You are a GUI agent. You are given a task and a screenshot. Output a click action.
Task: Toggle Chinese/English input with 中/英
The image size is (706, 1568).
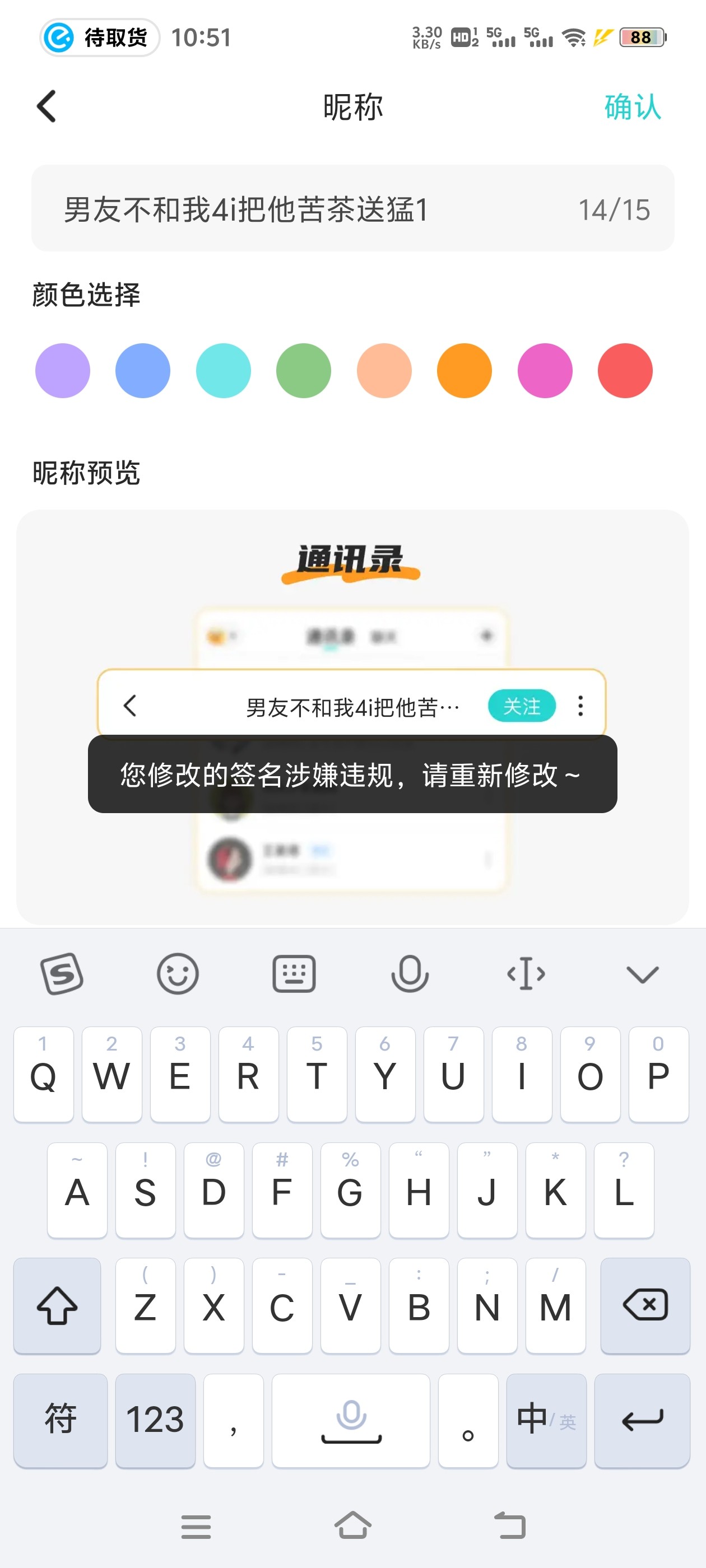point(546,1420)
